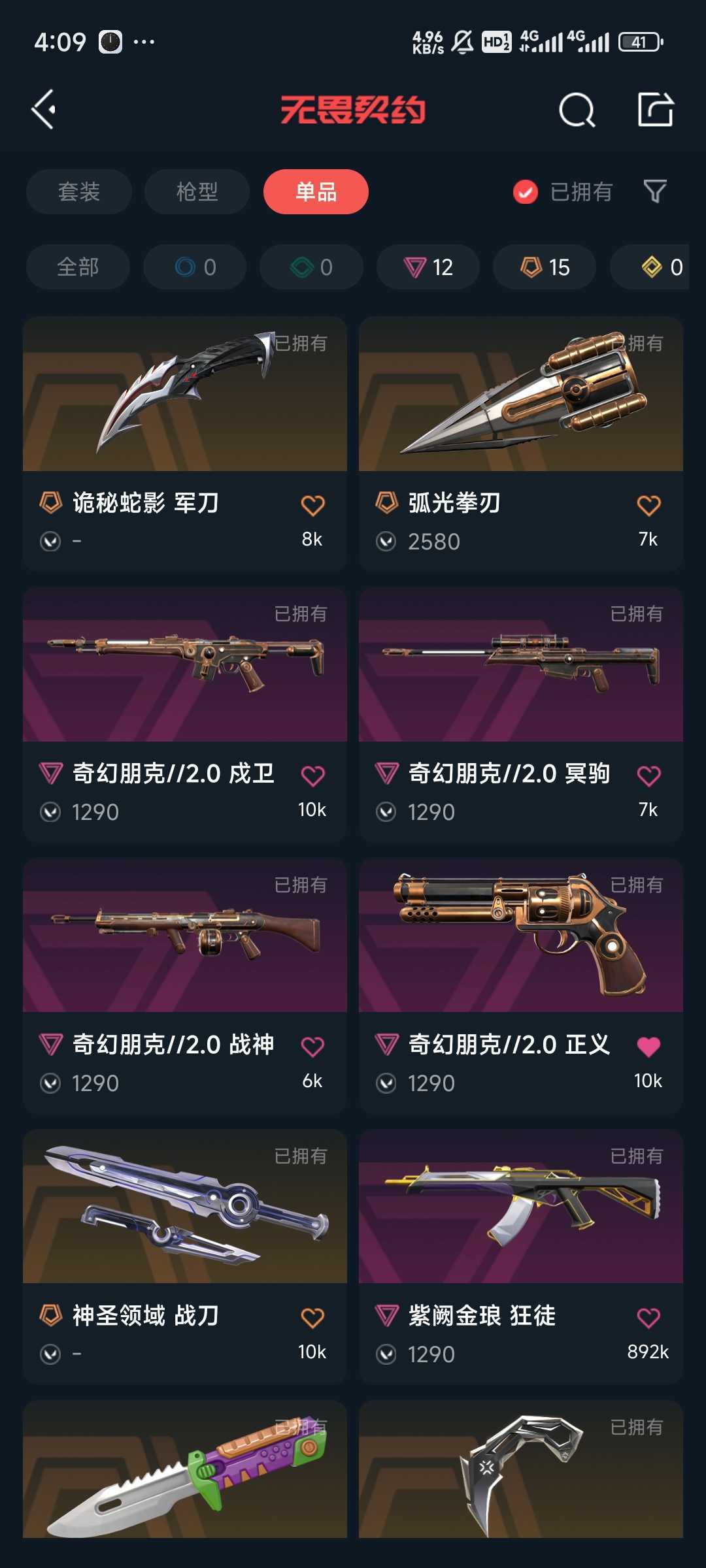Viewport: 706px width, 1568px height.
Task: Switch to the 套装 tab
Action: click(x=79, y=191)
